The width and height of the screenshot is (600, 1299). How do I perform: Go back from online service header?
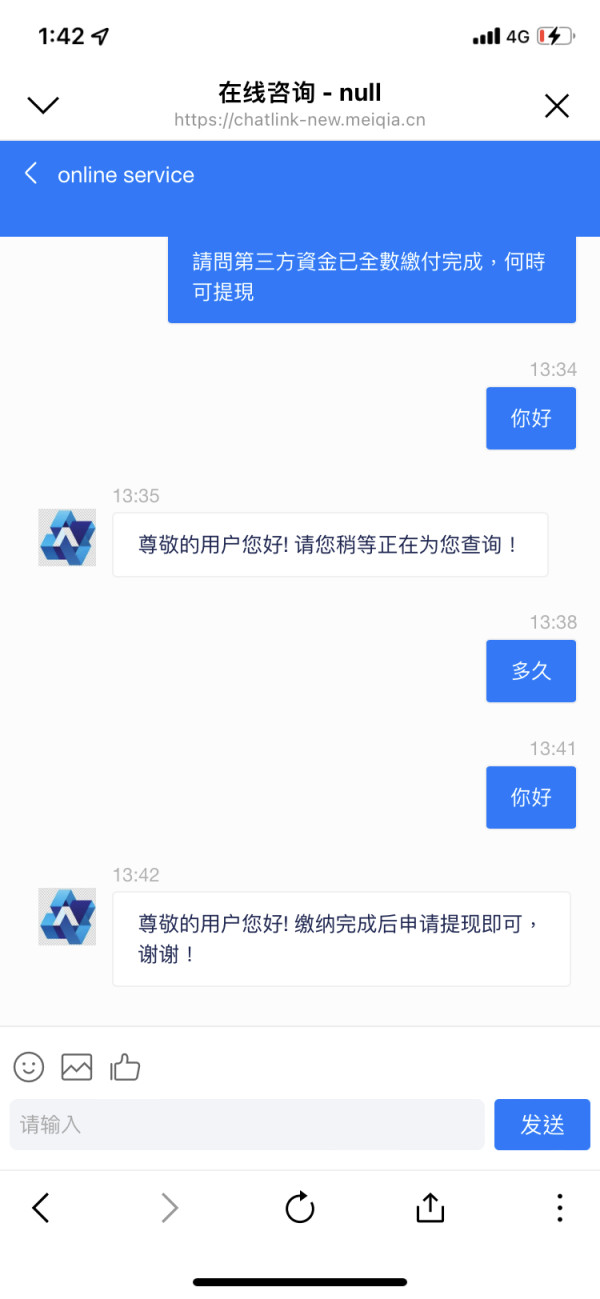pos(31,174)
